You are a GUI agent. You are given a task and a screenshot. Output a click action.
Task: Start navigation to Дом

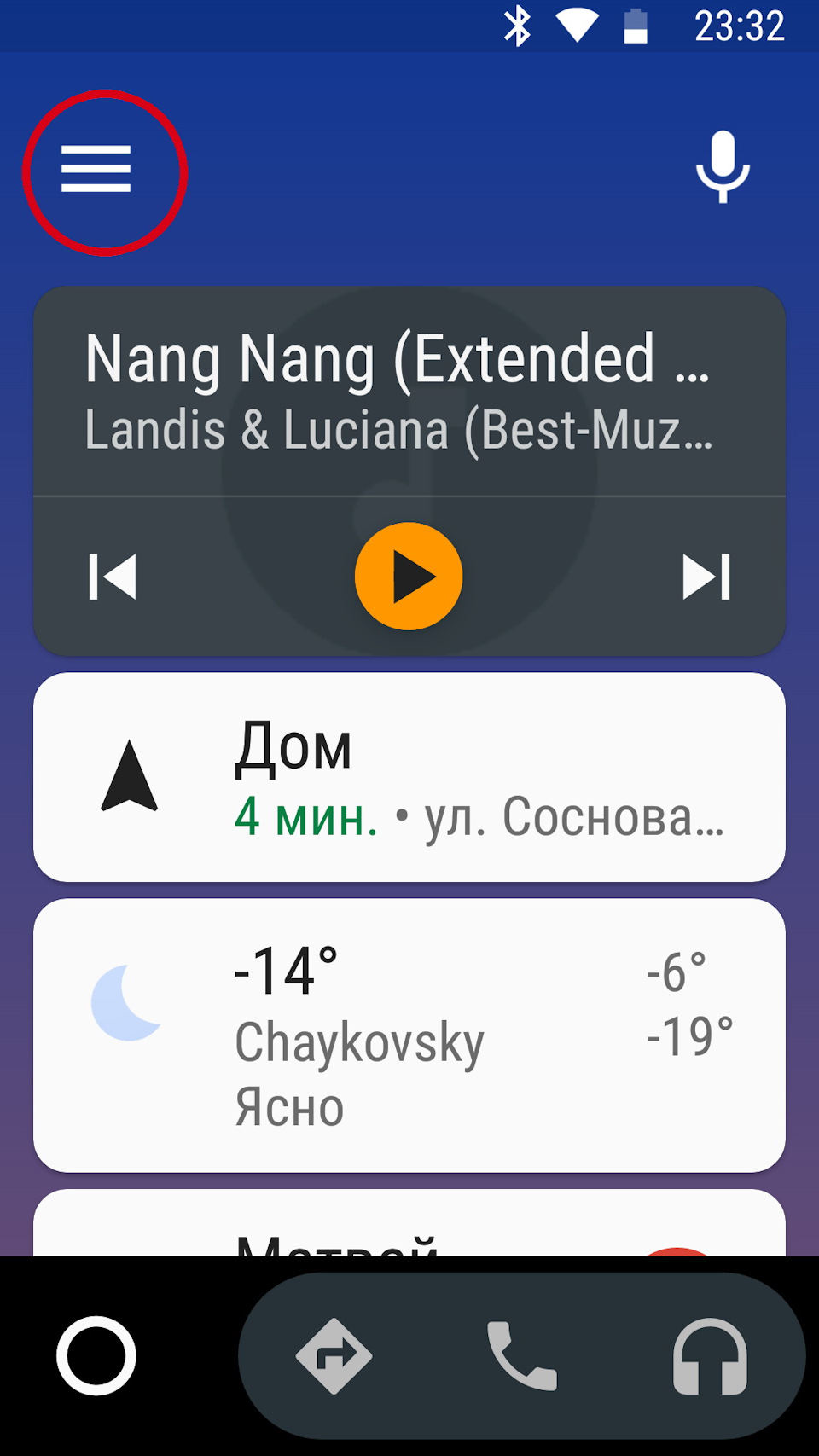click(x=409, y=777)
